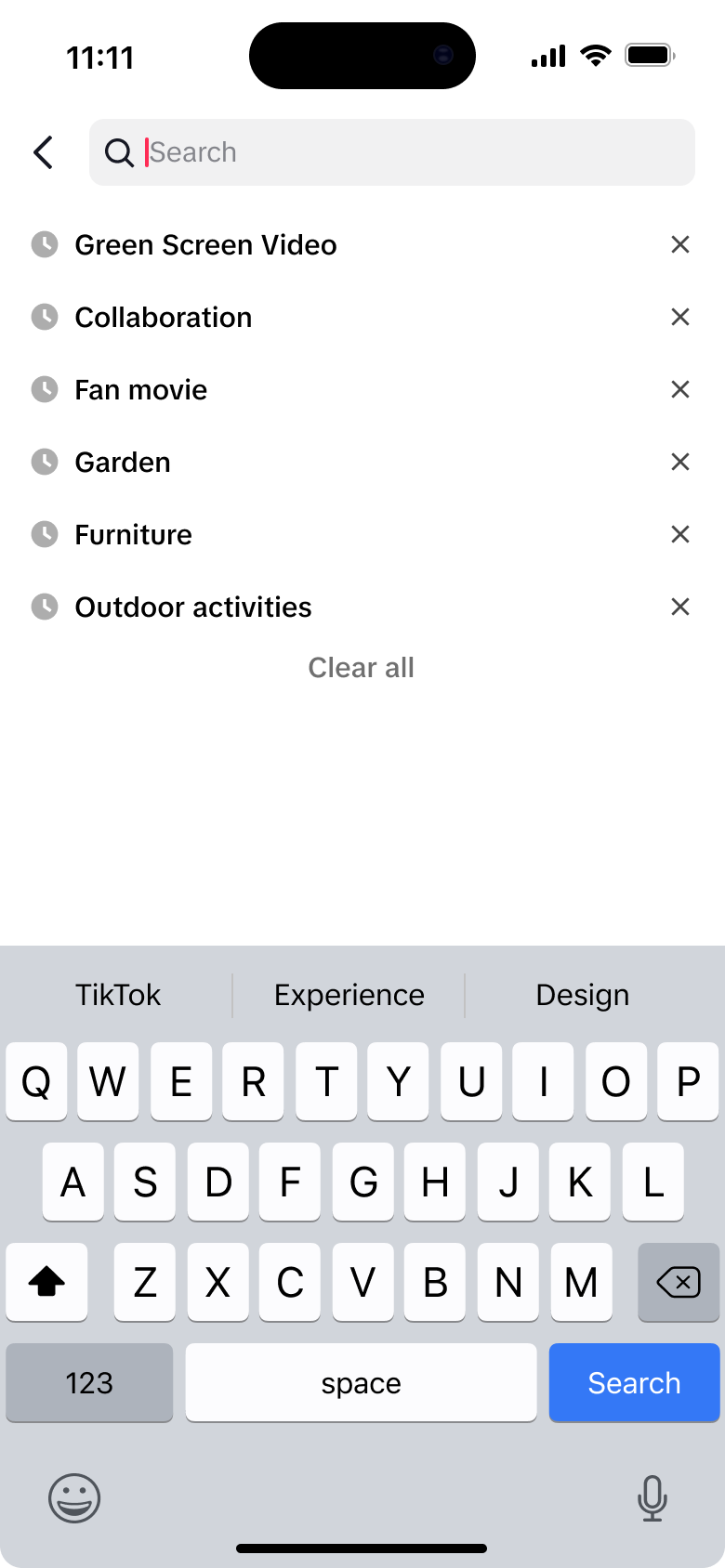Start dictation with the microphone icon
This screenshot has height=1568, width=725.
coord(652,1497)
